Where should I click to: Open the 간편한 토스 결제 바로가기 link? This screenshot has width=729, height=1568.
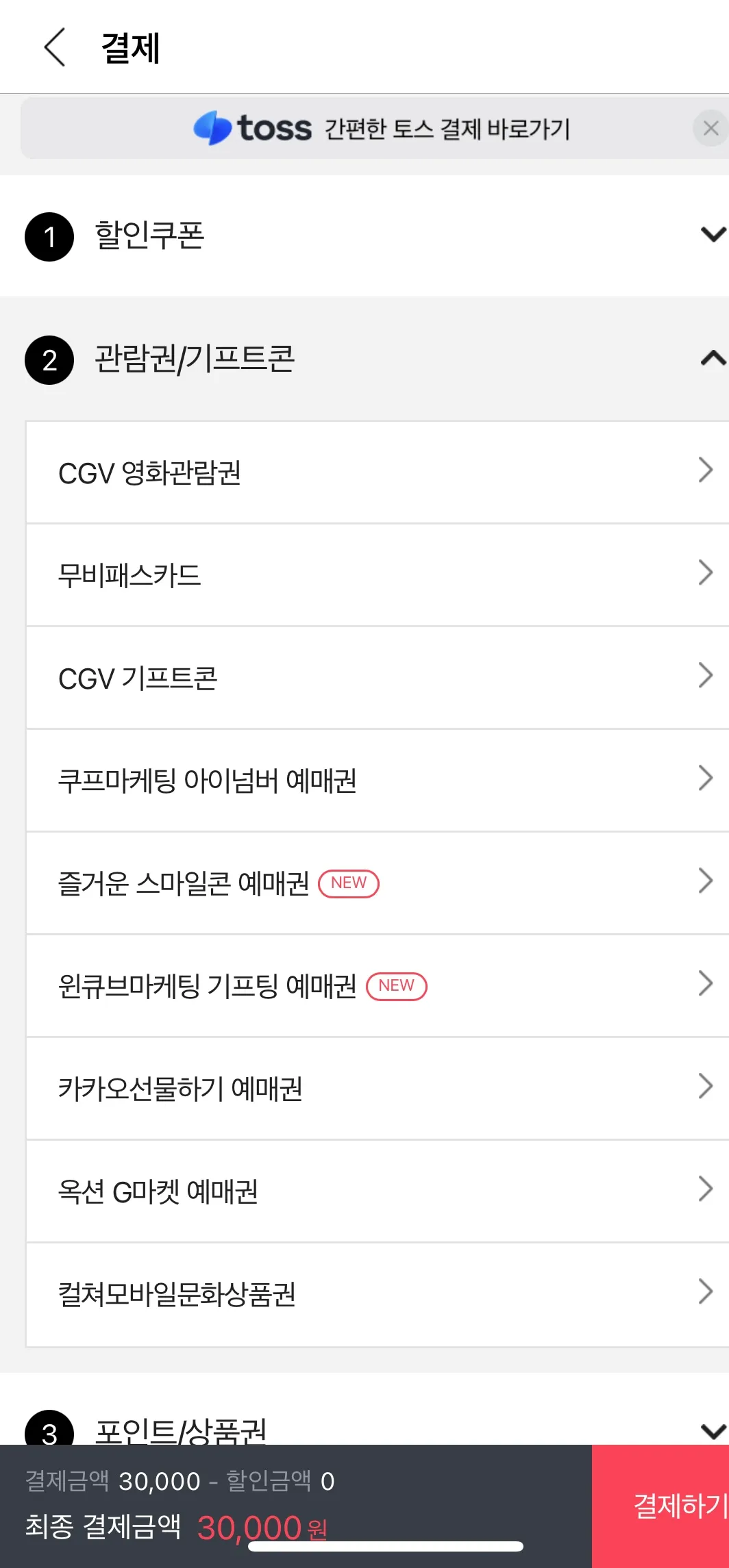pos(449,129)
